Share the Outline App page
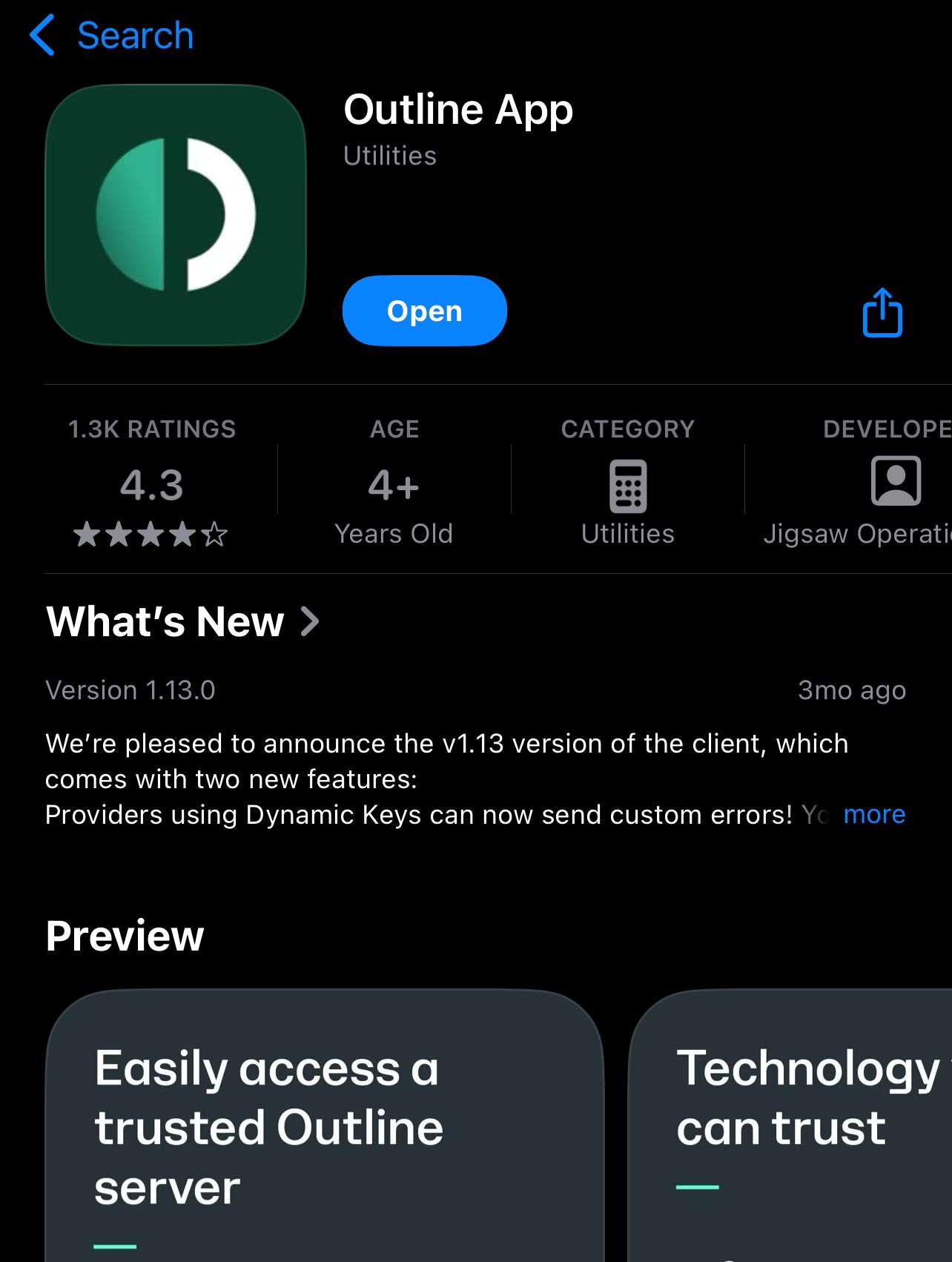 click(882, 313)
